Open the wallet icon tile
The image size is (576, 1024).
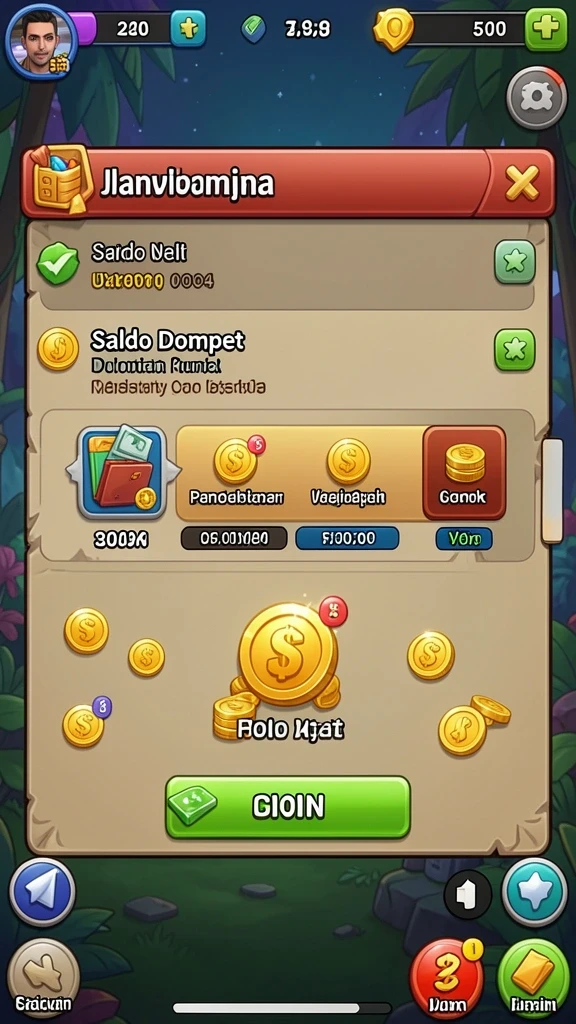123,468
